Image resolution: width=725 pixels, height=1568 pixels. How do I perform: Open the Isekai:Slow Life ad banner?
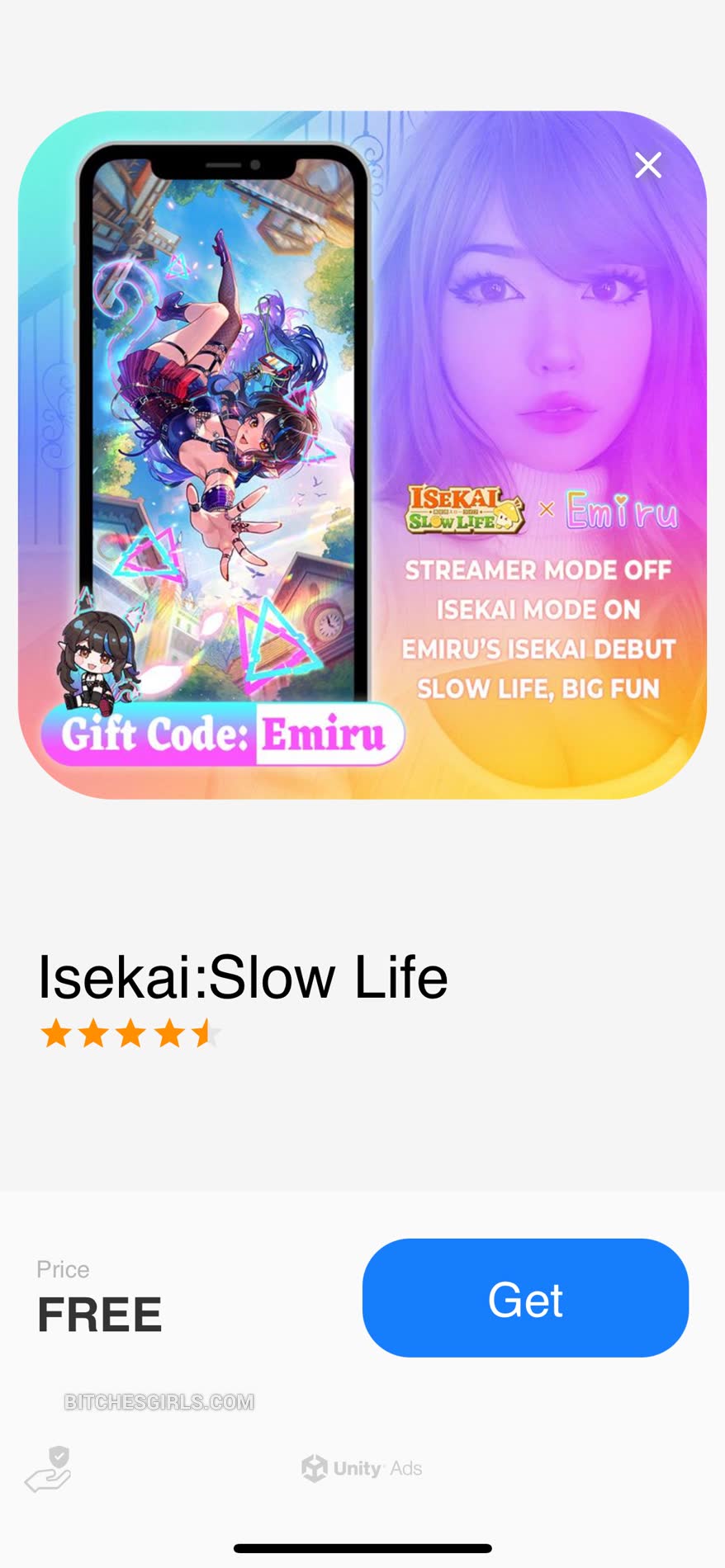[x=362, y=455]
